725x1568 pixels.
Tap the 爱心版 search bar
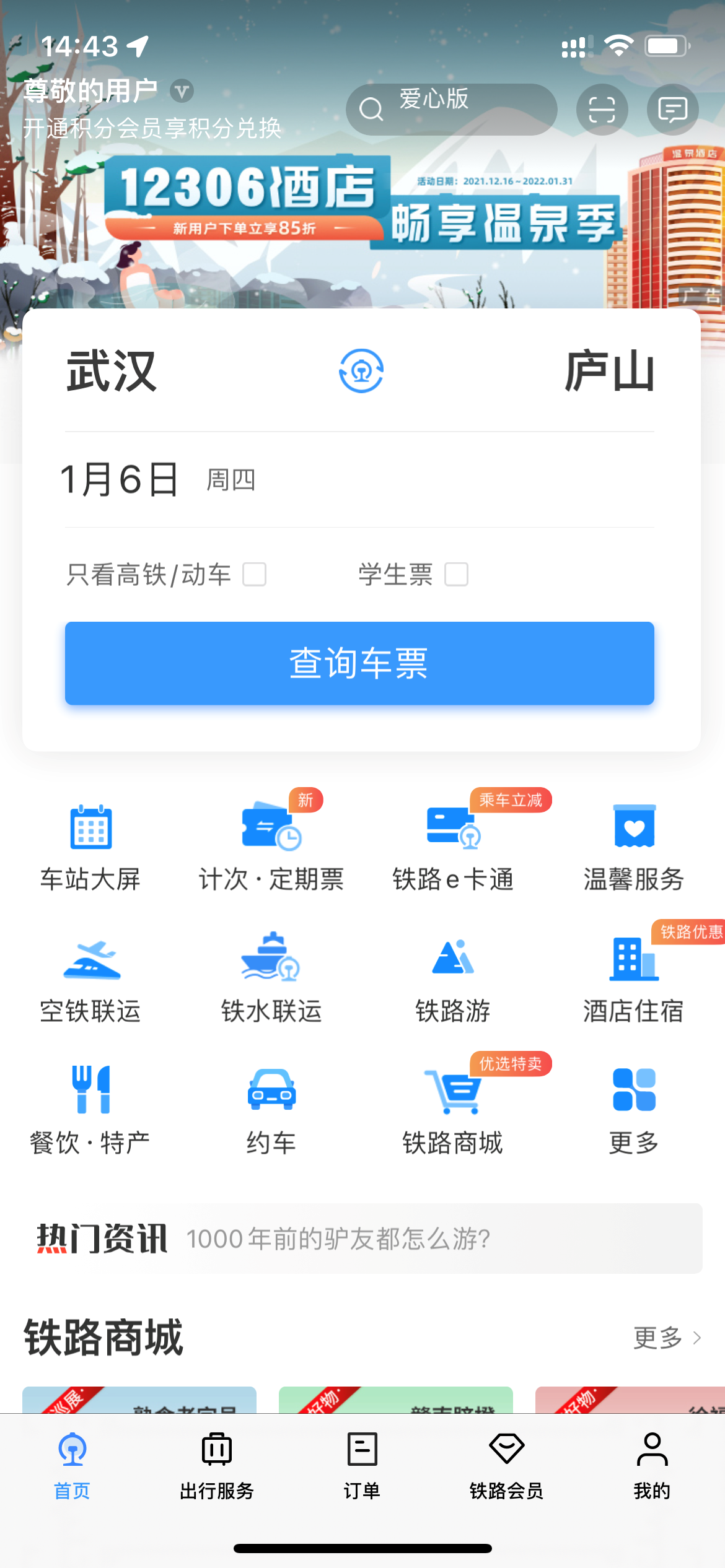450,109
